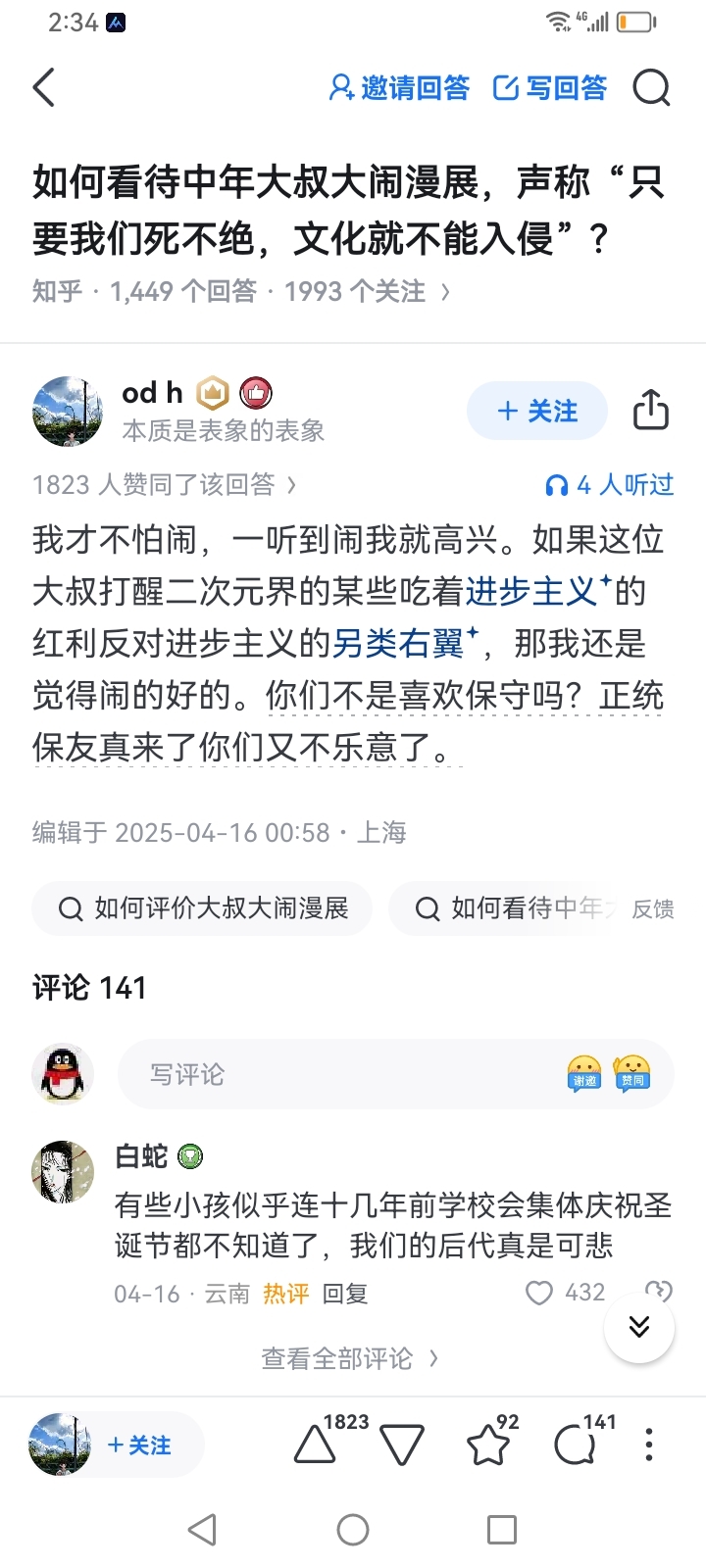Upvote the answer in the bottom bar
The image size is (706, 1568).
tap(316, 1445)
